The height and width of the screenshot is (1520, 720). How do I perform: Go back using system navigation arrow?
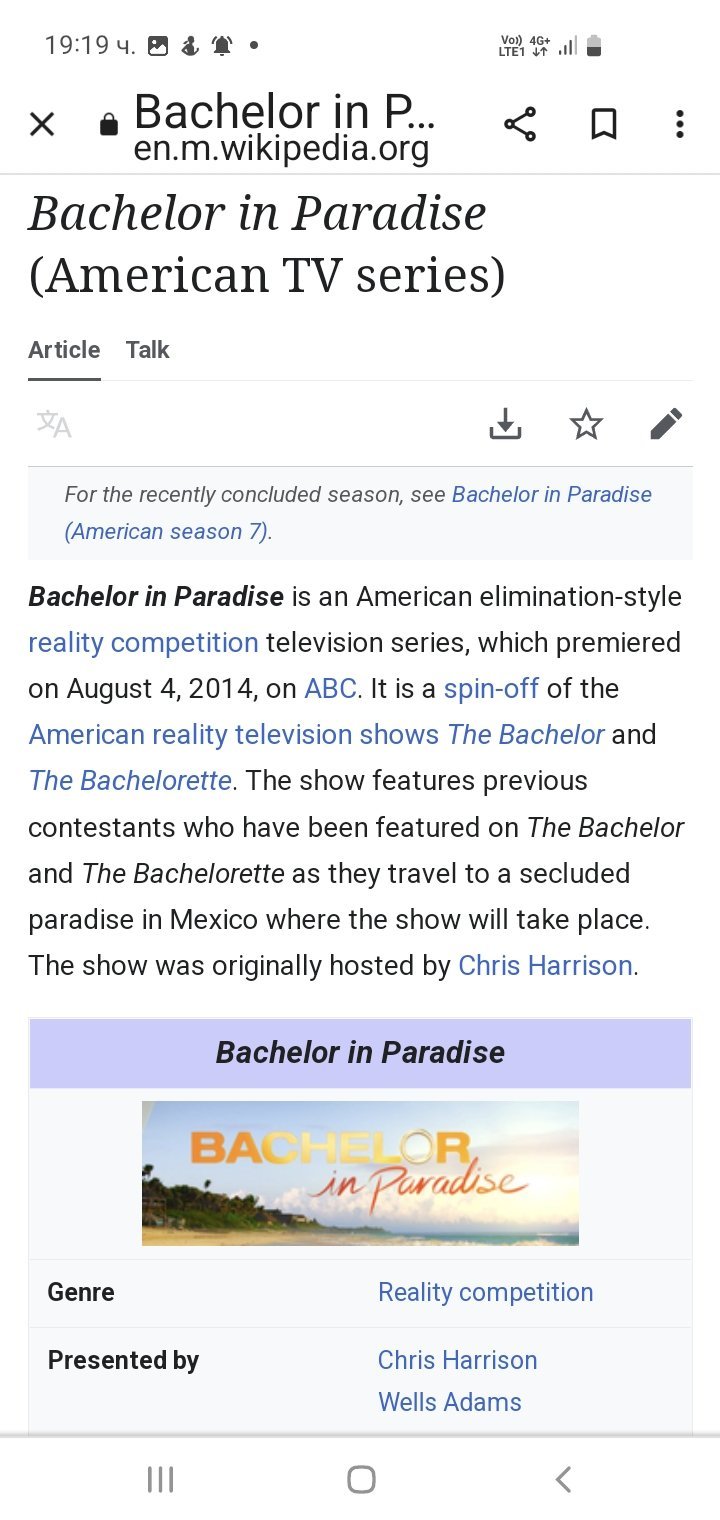(563, 1479)
